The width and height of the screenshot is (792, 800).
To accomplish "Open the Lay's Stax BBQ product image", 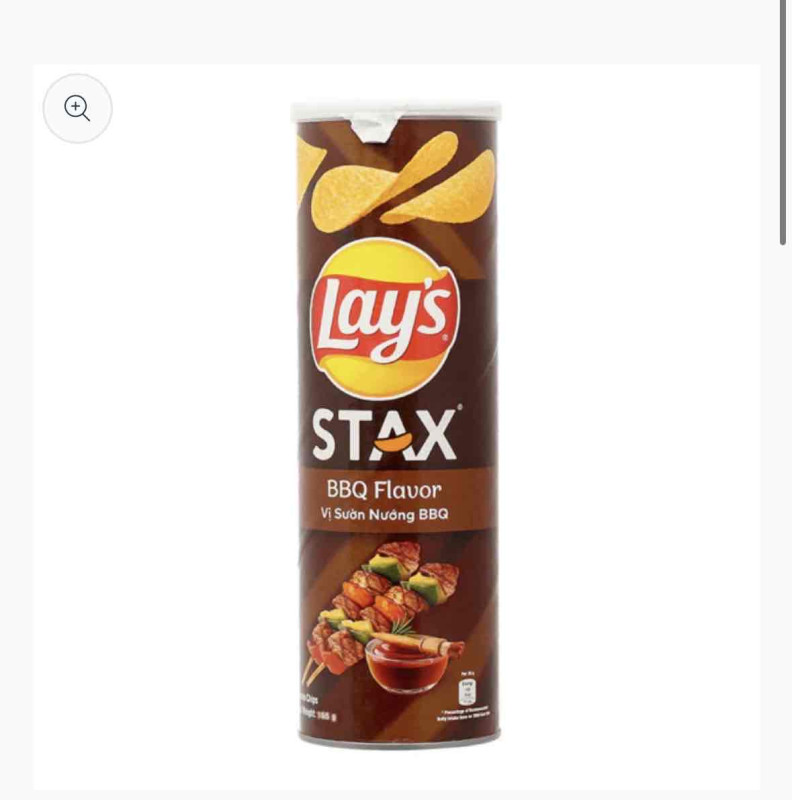I will tap(396, 425).
